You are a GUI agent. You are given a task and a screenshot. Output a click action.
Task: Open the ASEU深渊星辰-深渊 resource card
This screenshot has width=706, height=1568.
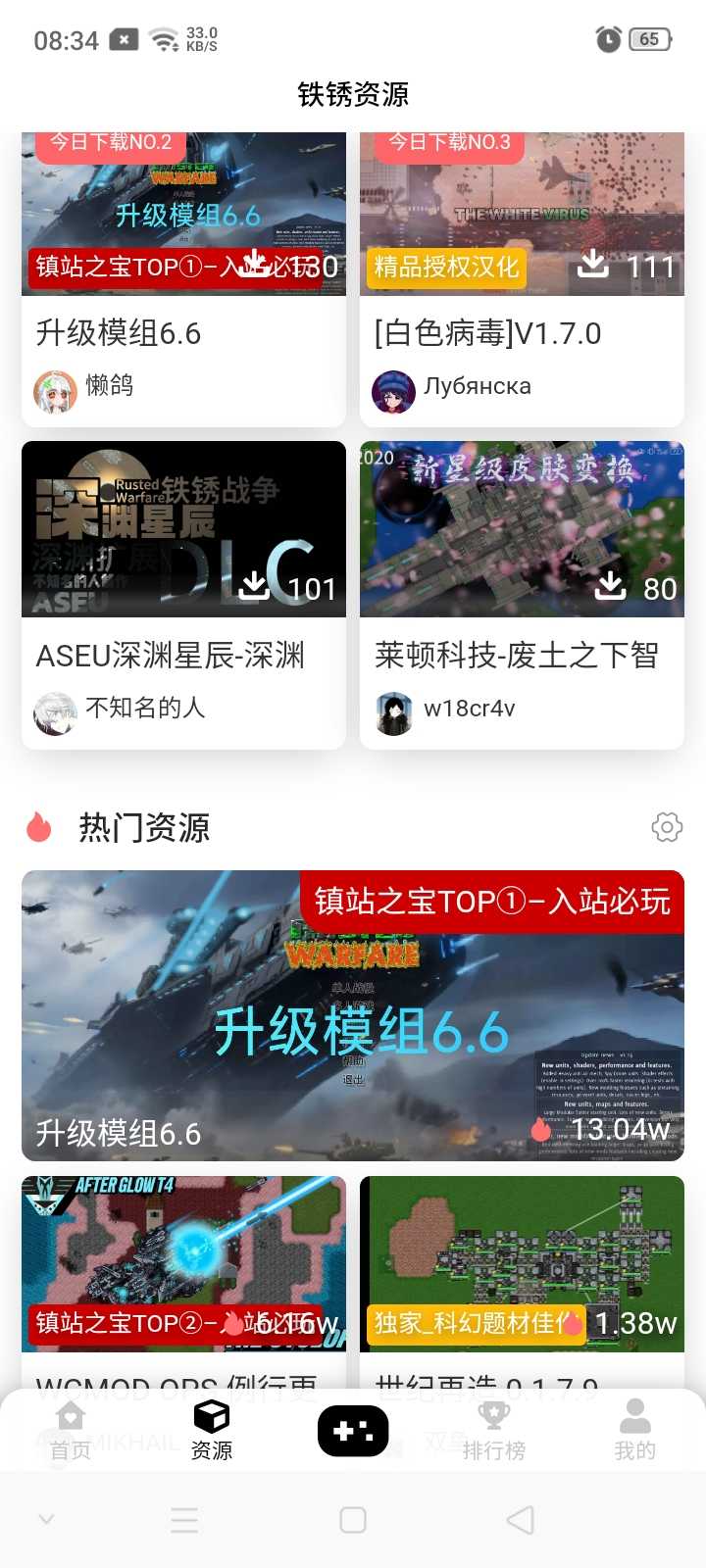(x=183, y=594)
